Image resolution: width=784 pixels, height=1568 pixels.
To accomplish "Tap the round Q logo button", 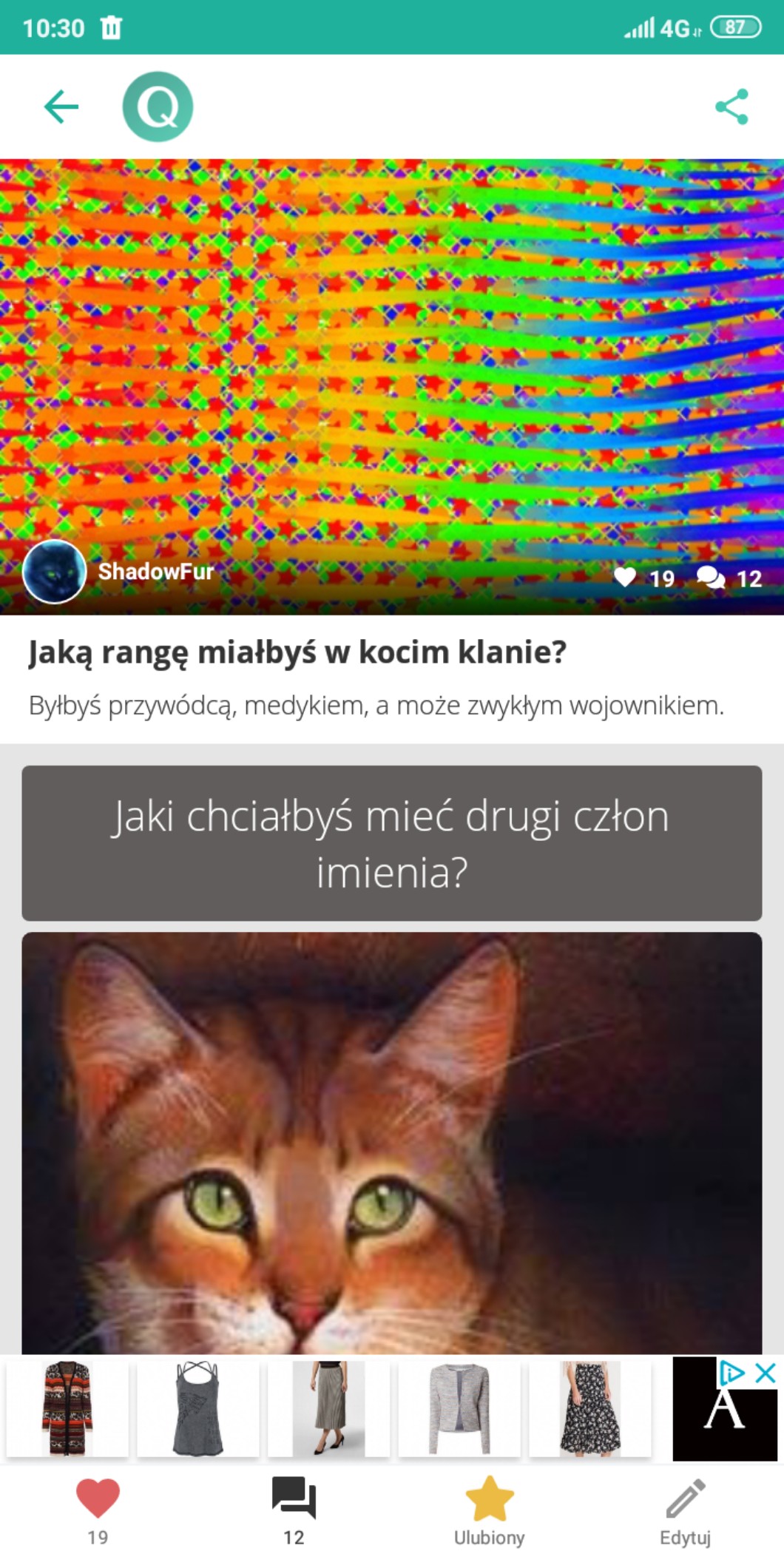I will click(x=158, y=107).
